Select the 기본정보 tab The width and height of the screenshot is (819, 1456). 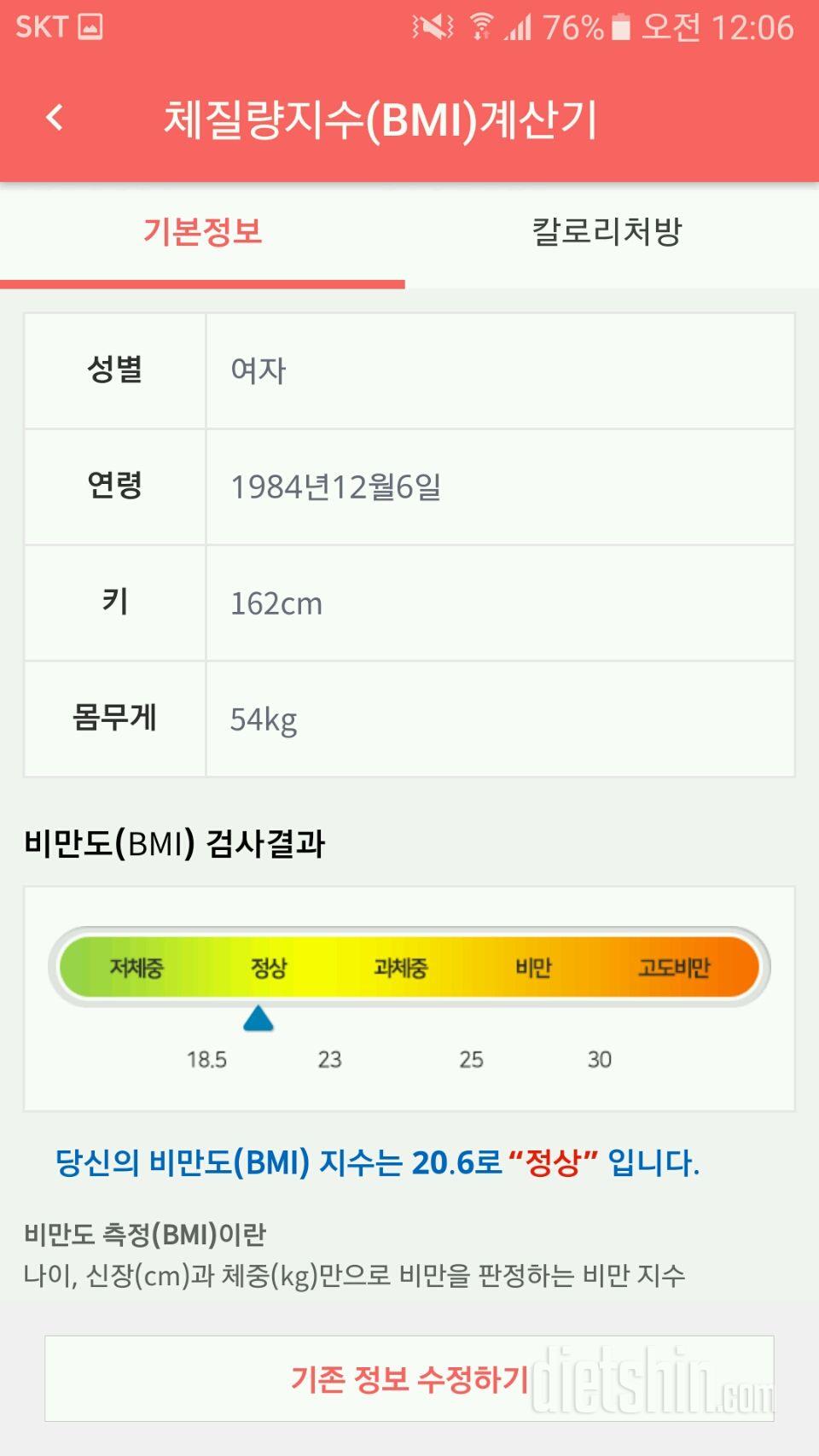tap(203, 232)
